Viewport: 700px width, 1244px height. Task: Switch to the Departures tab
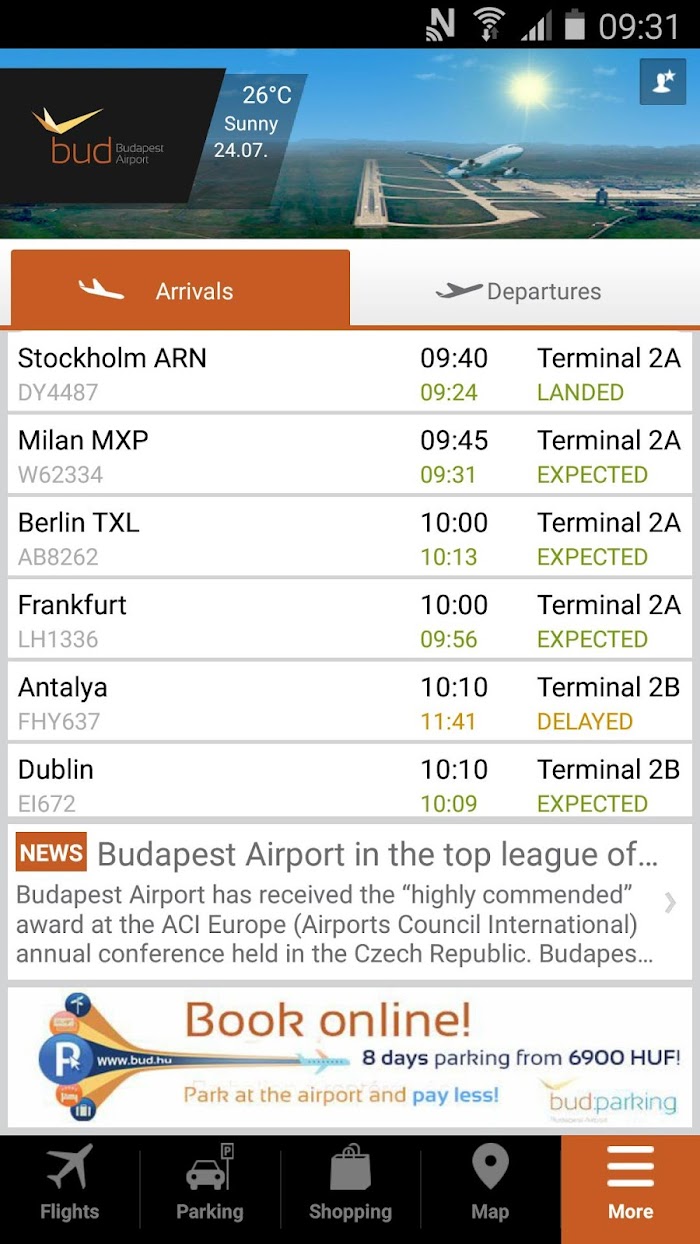coord(520,291)
